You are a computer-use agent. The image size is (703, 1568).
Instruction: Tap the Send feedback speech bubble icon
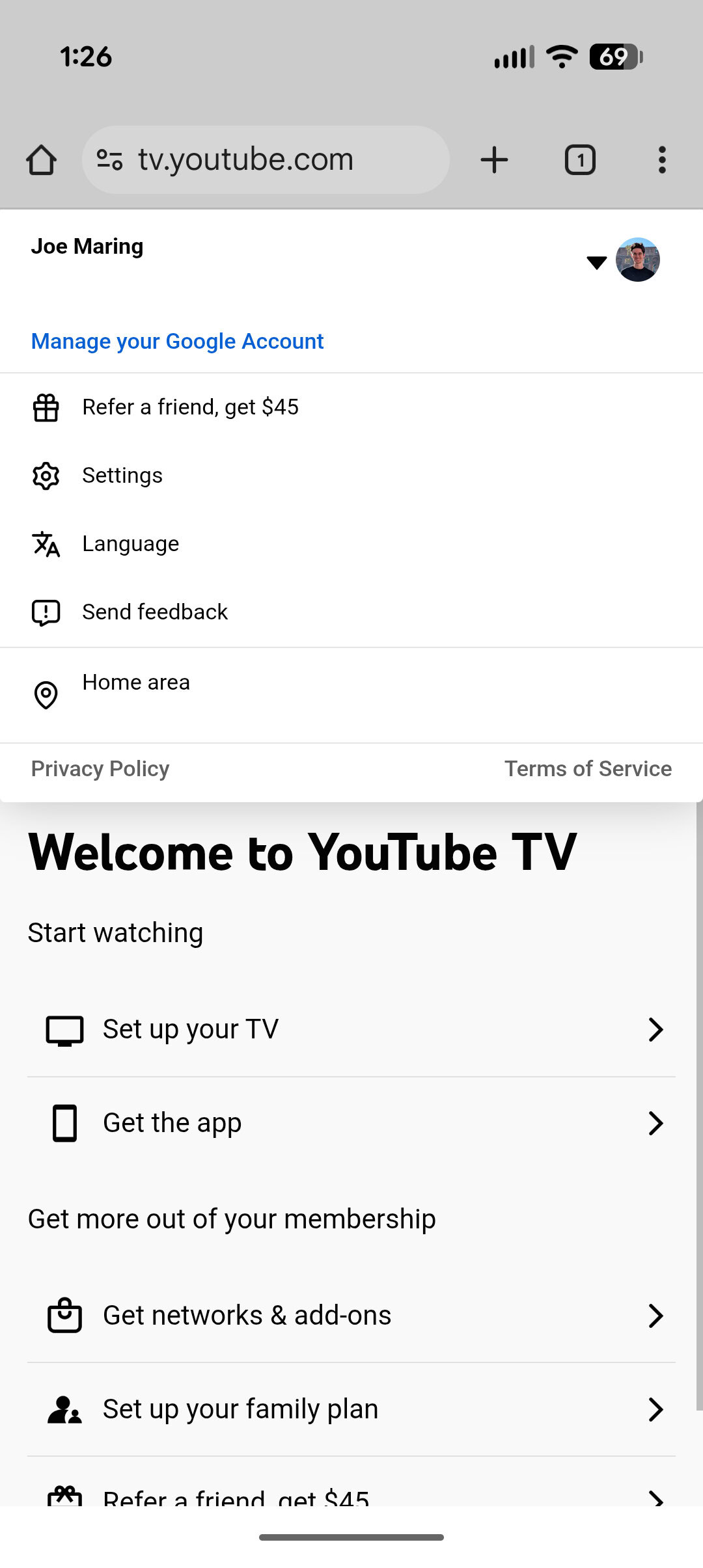tap(46, 612)
